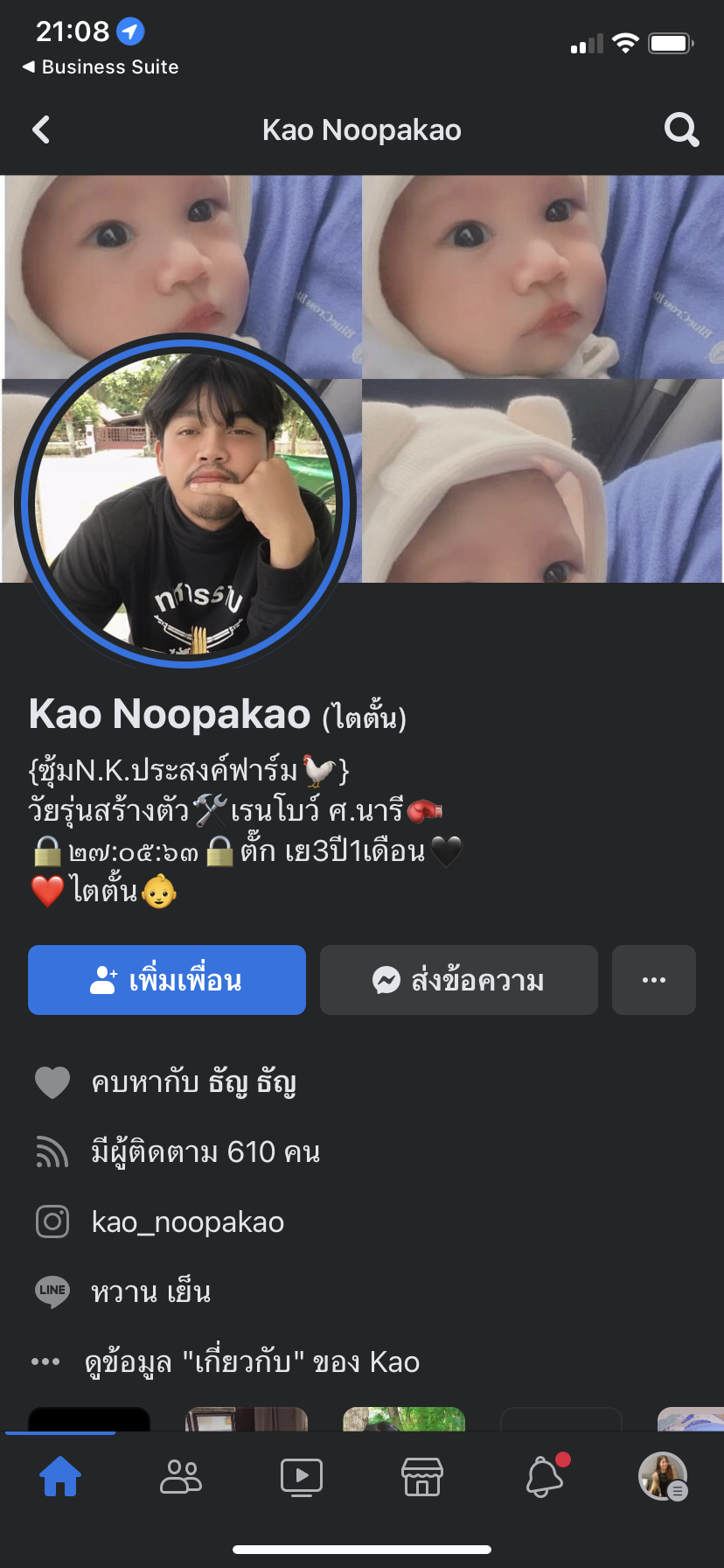Return to Business Suite app
724x1568 pixels.
point(101,67)
